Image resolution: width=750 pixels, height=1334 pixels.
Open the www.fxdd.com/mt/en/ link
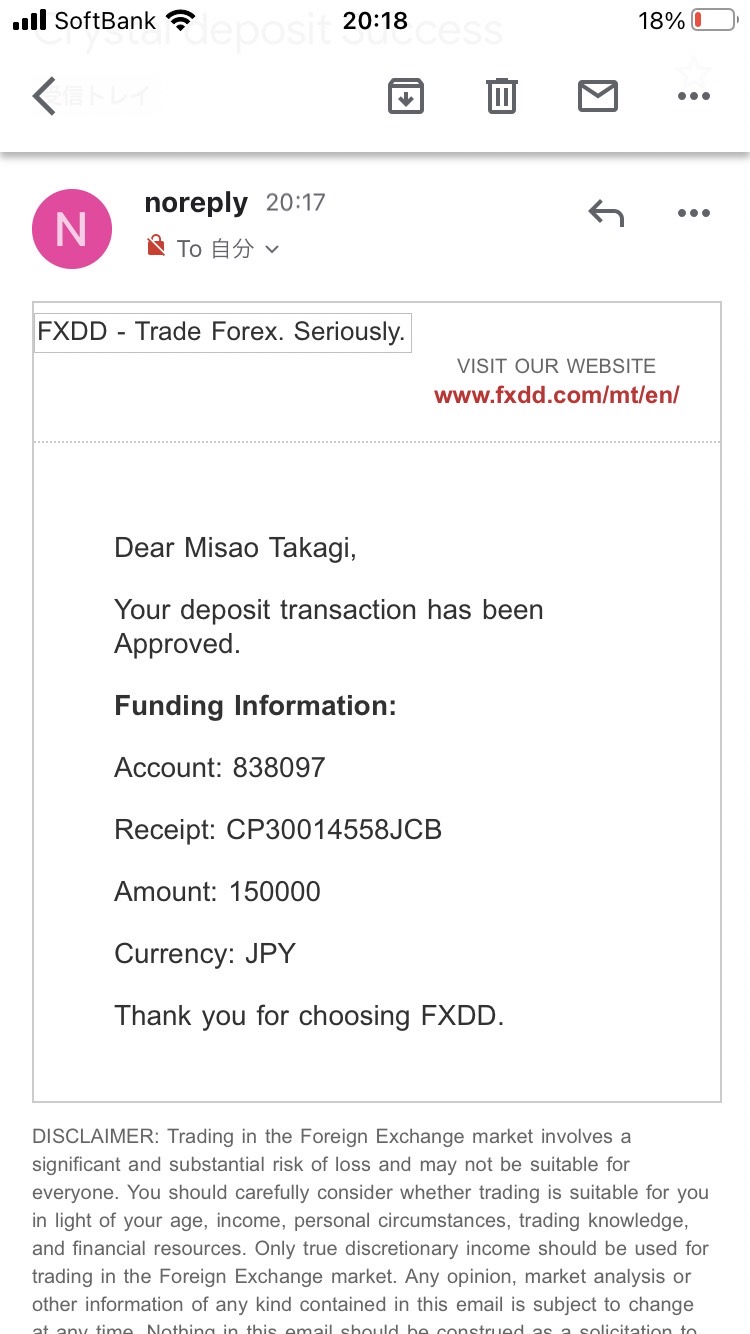[x=557, y=394]
